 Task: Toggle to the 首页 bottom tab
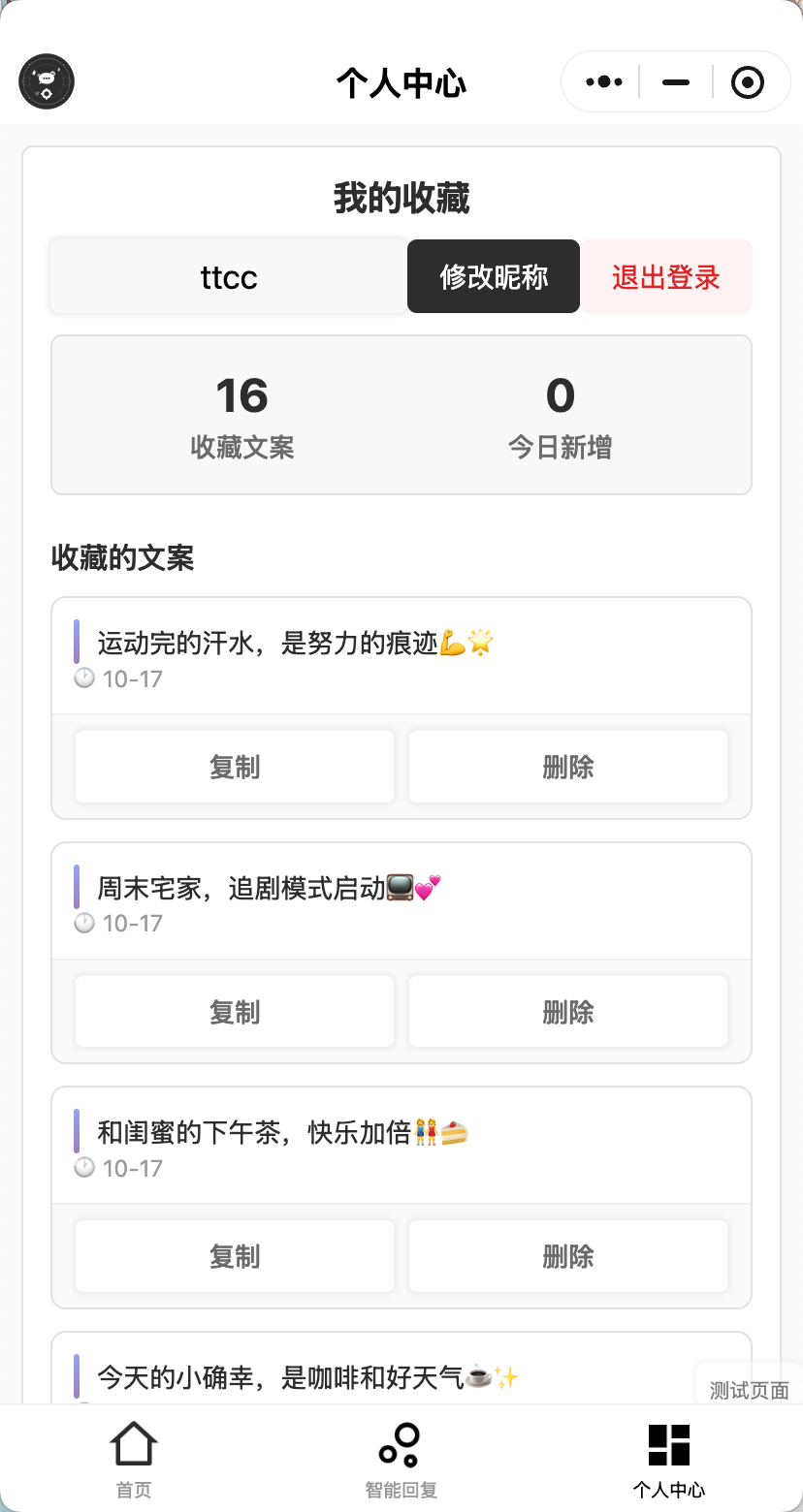134,1459
